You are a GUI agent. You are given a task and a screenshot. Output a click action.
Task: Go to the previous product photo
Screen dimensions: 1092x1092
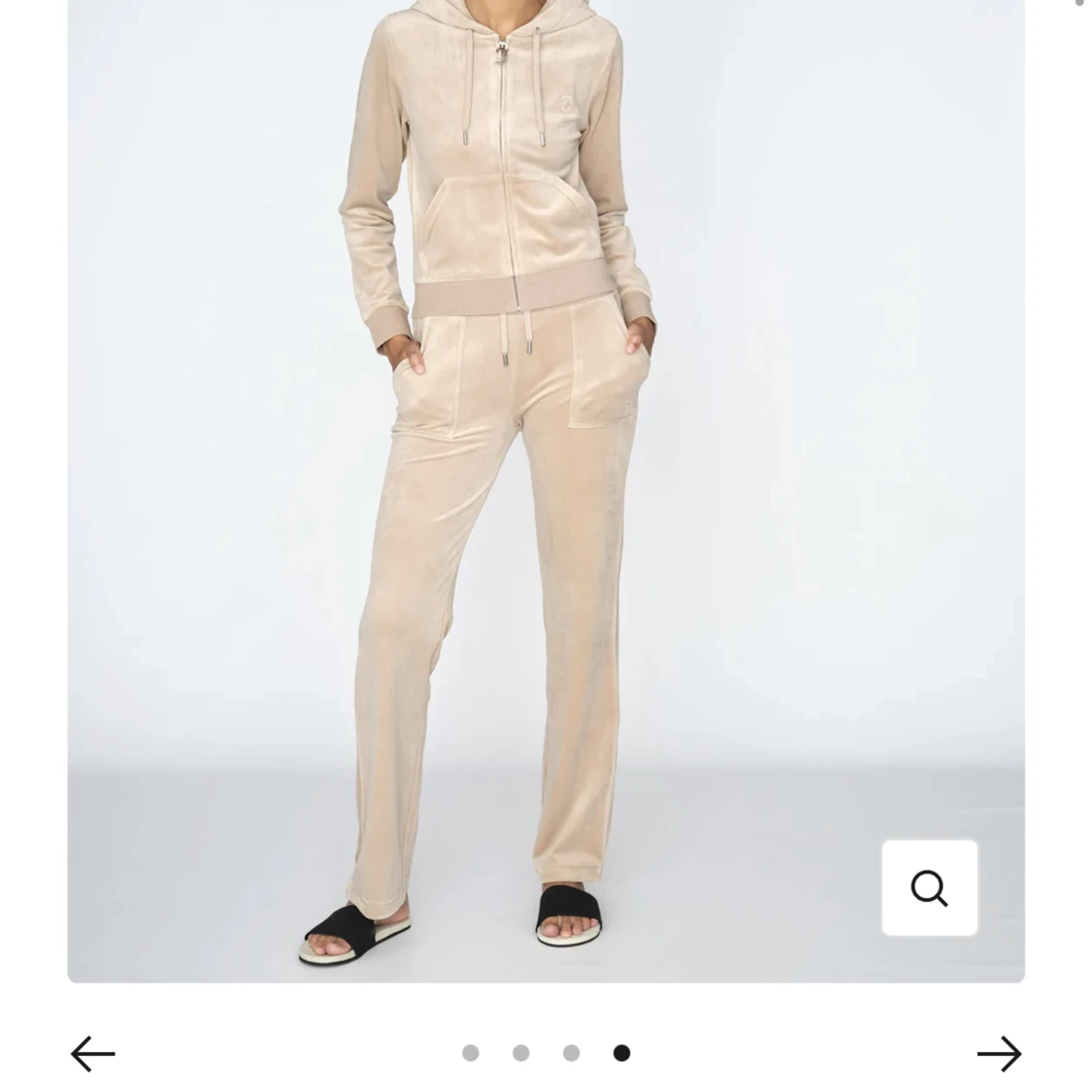pos(93,1053)
